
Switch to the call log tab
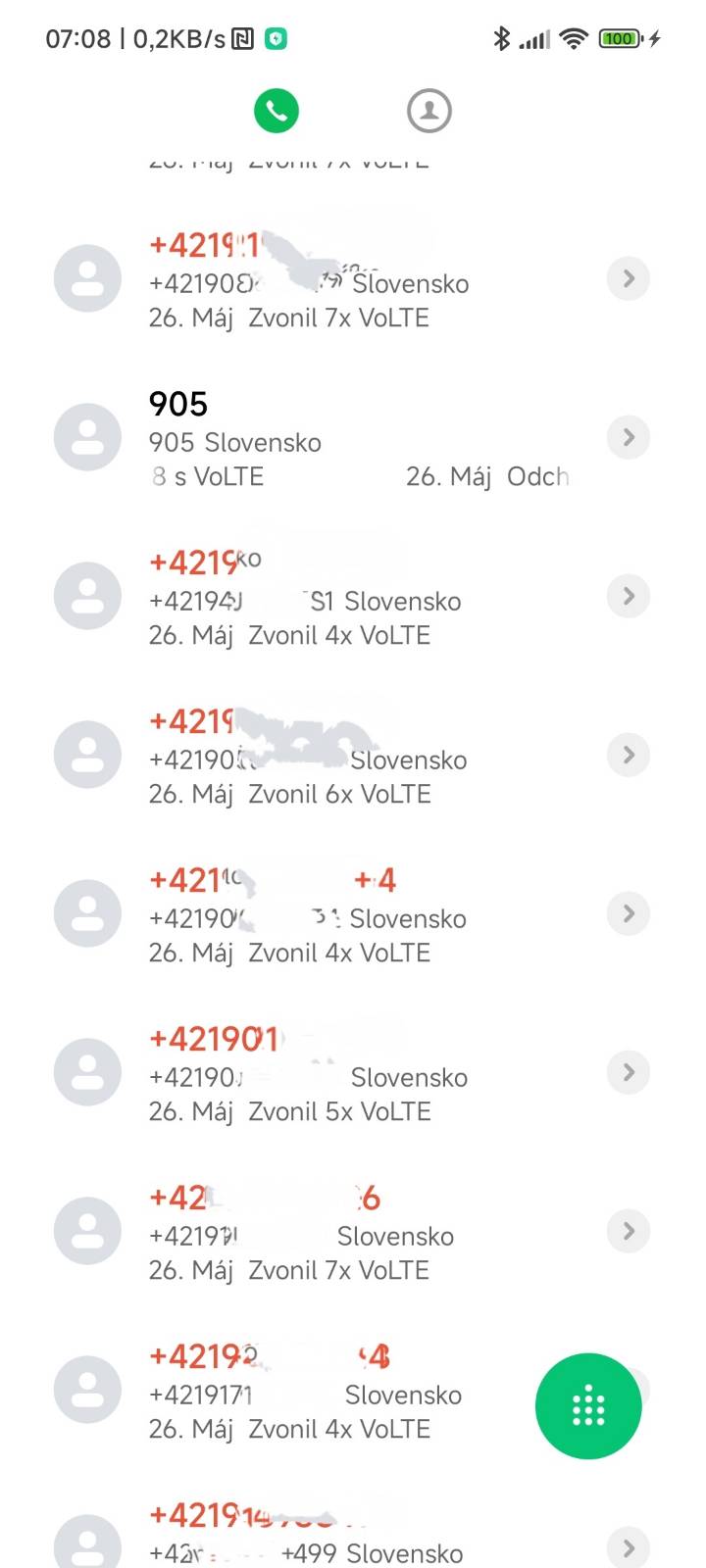point(277,111)
